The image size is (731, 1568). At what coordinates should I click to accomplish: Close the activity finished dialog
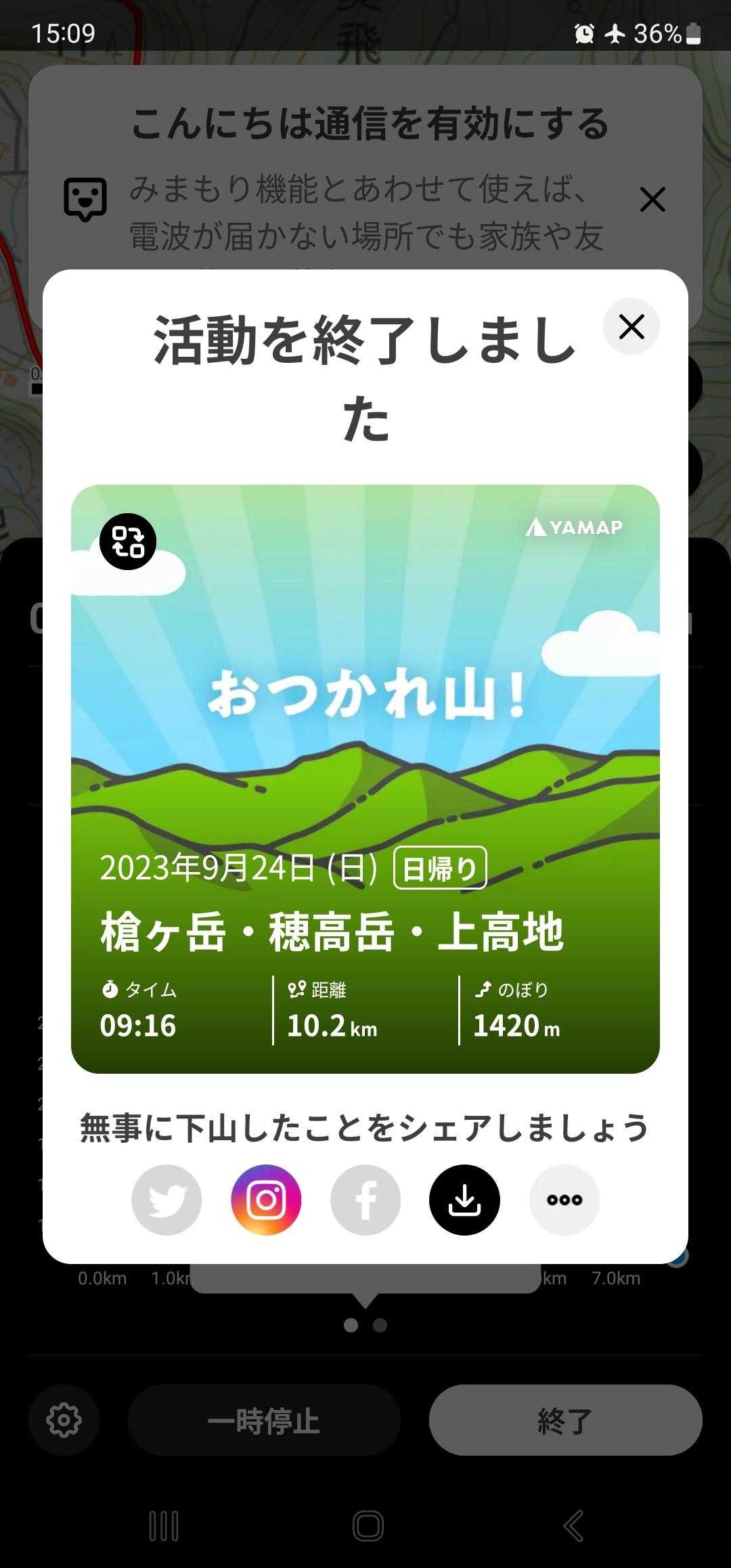pos(631,327)
